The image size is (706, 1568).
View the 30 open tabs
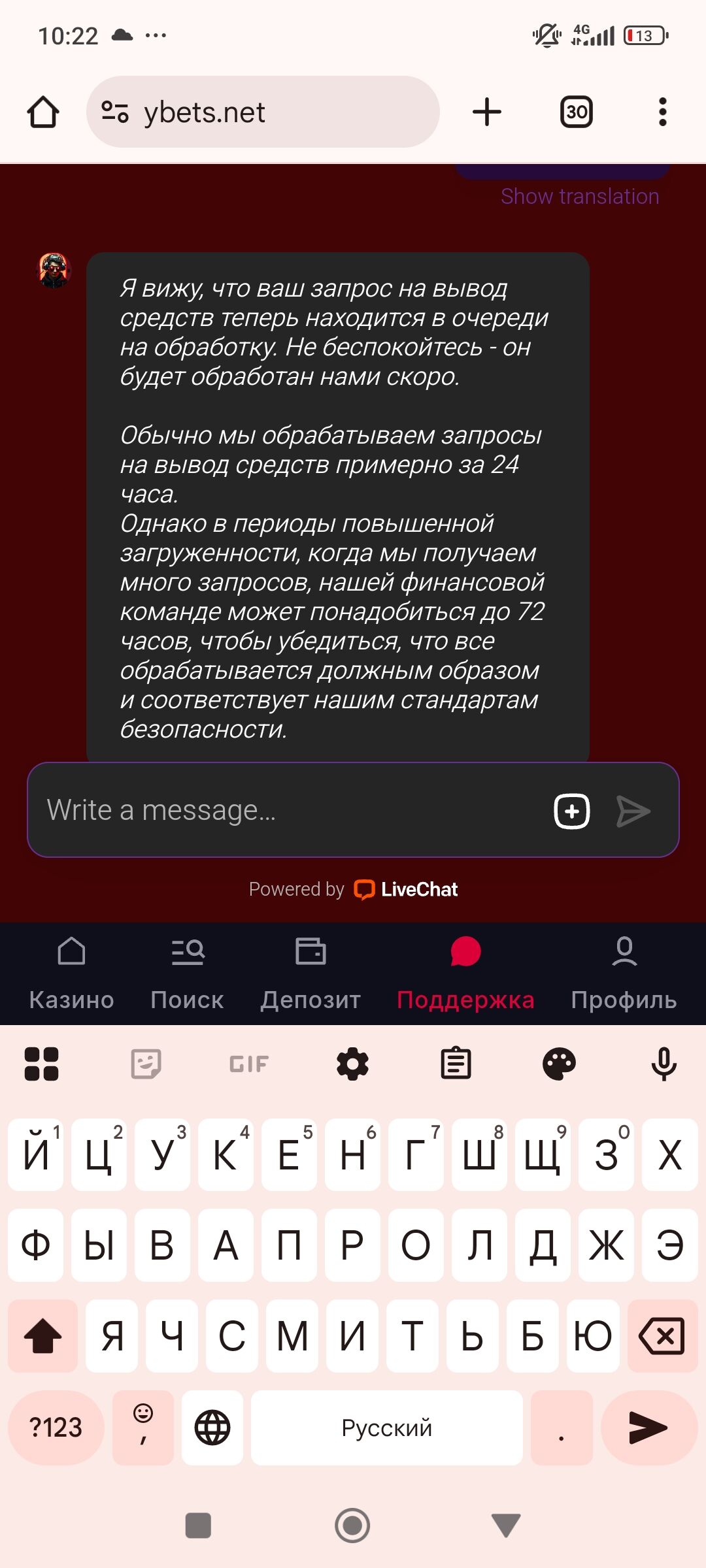pos(577,112)
